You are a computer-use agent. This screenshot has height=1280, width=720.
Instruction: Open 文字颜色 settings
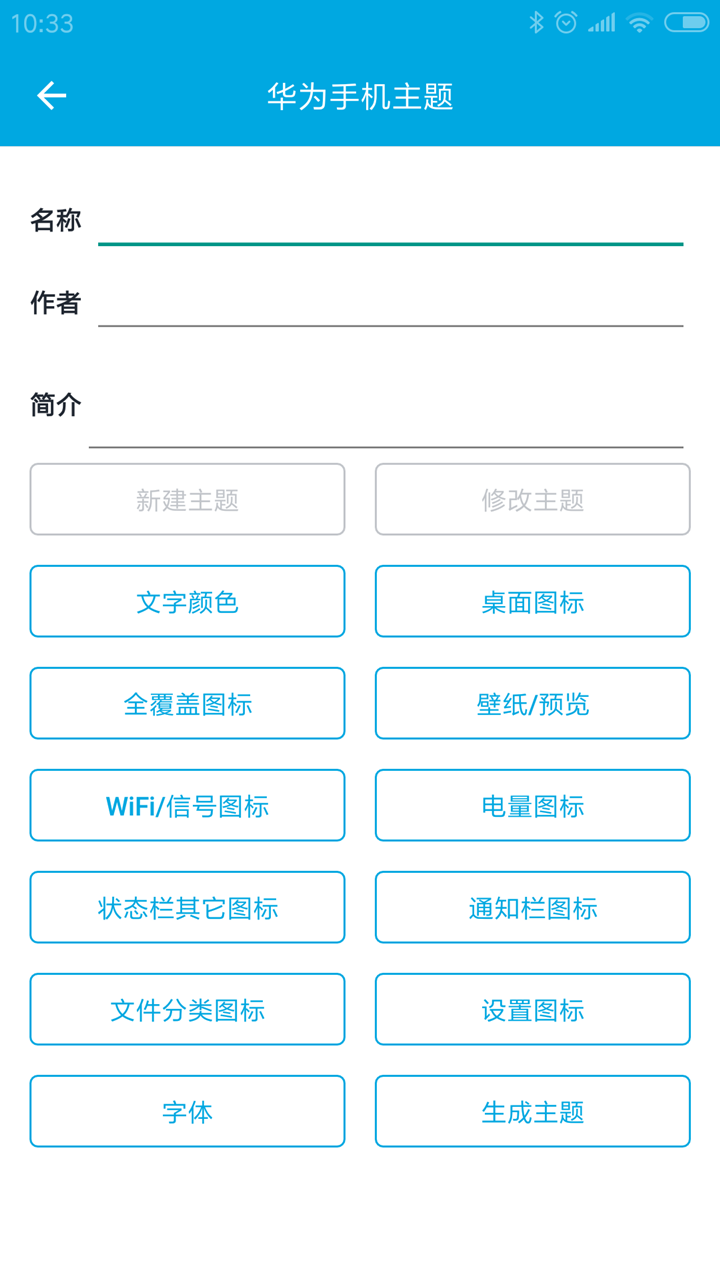[187, 601]
